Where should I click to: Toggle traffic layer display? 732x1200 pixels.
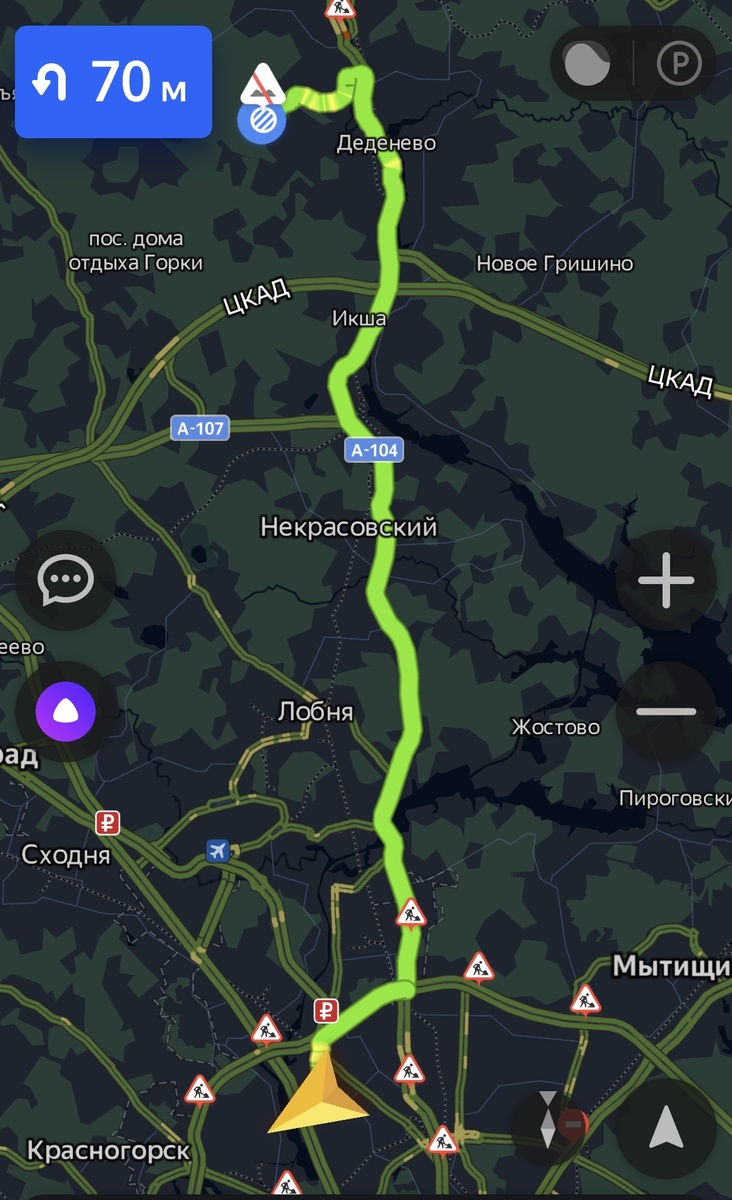pos(588,65)
